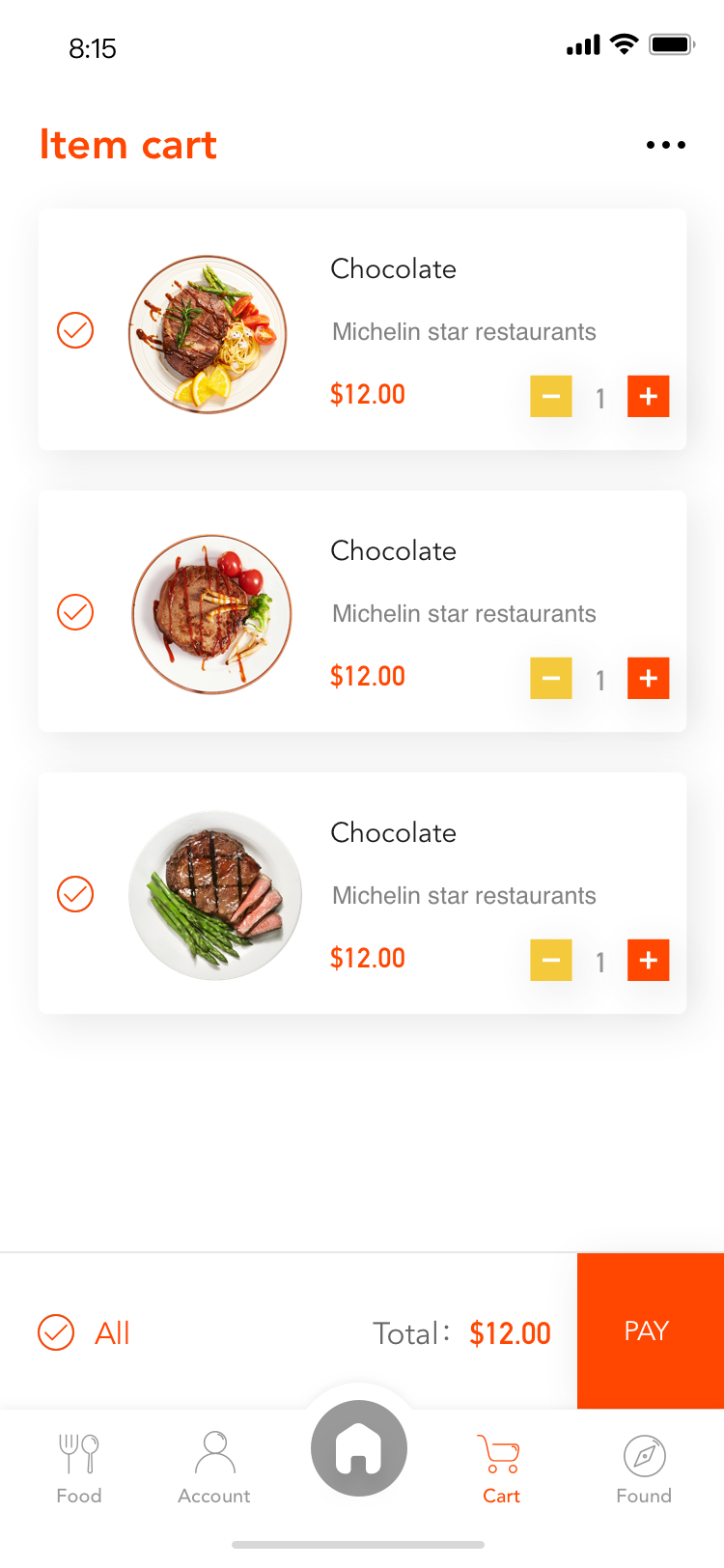
Task: Go to the home tab
Action: [359, 1448]
